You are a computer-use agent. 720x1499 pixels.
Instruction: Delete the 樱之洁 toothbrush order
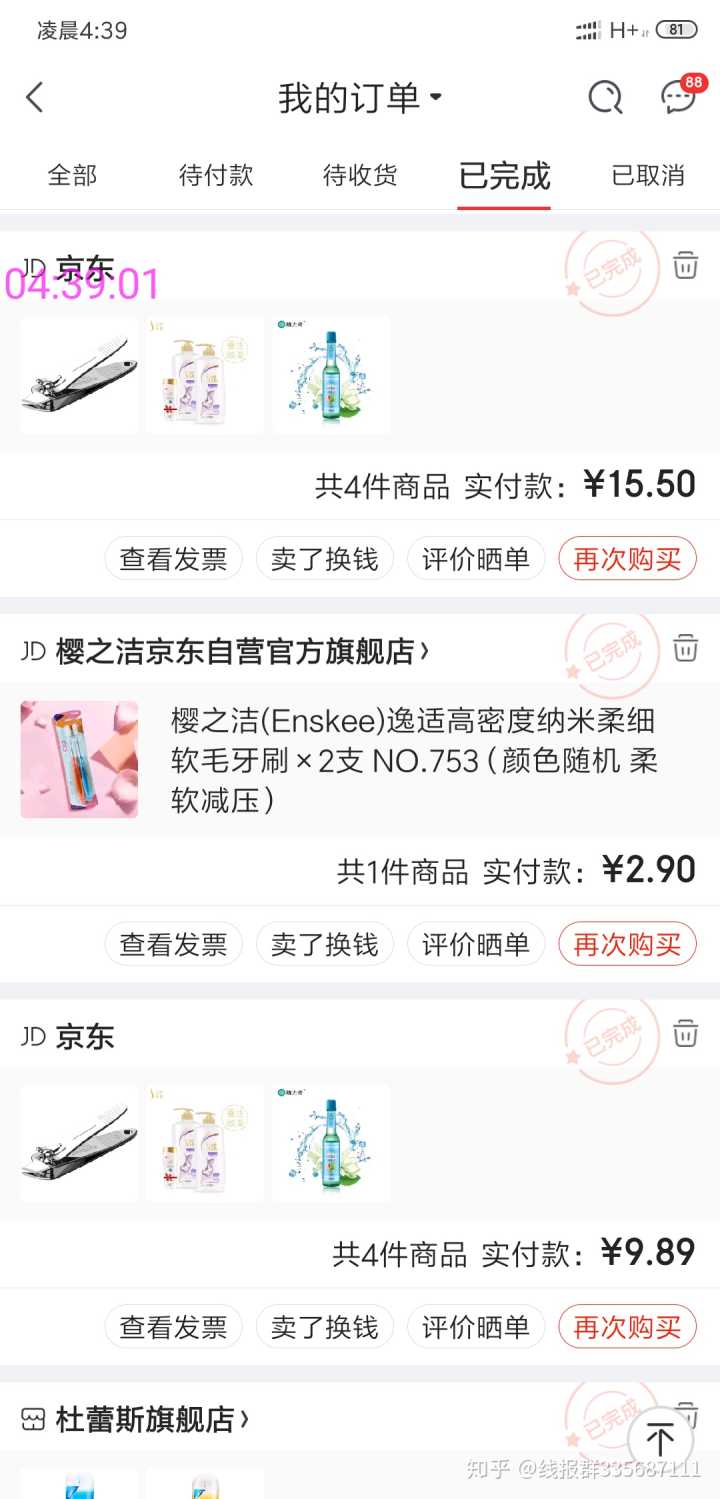[x=686, y=648]
